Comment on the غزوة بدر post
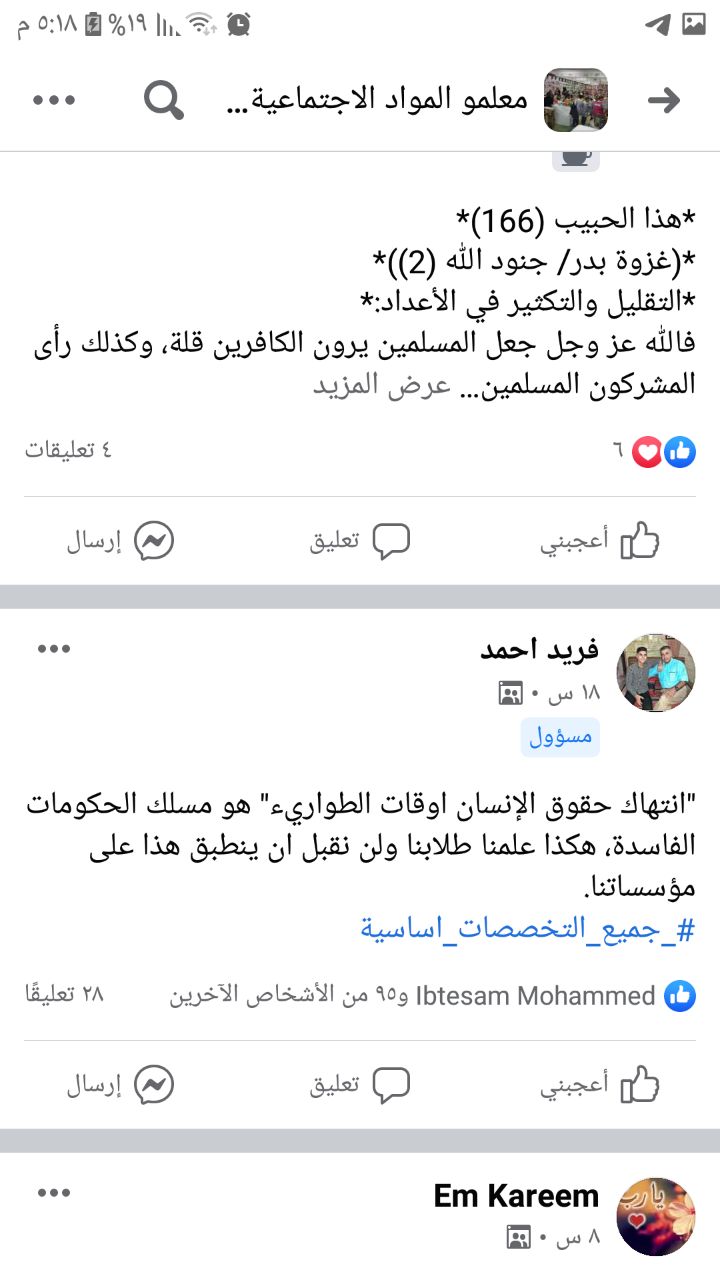720x1280 pixels. point(359,542)
